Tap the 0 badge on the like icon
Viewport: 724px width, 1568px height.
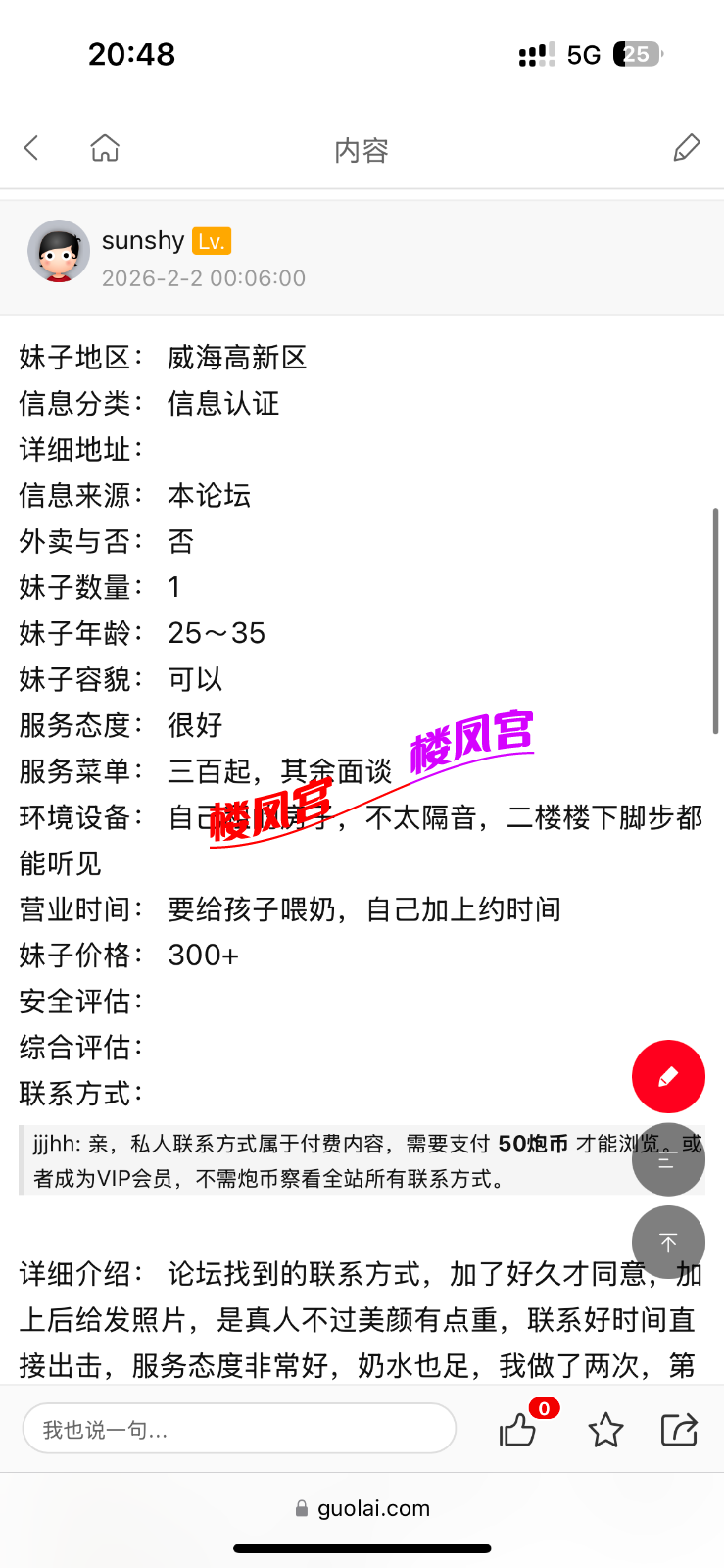[544, 1408]
